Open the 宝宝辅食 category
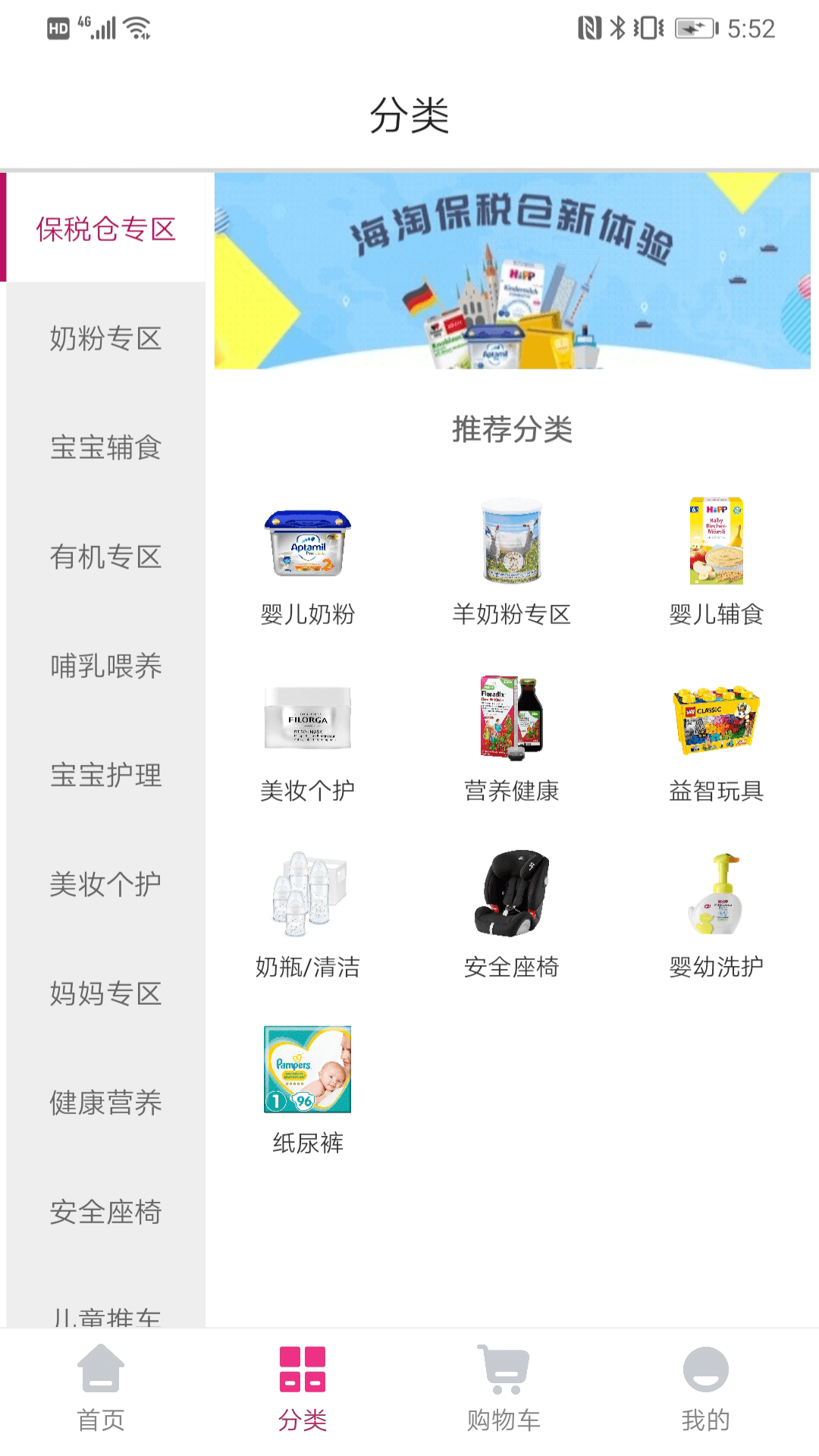The image size is (819, 1456). 105,447
